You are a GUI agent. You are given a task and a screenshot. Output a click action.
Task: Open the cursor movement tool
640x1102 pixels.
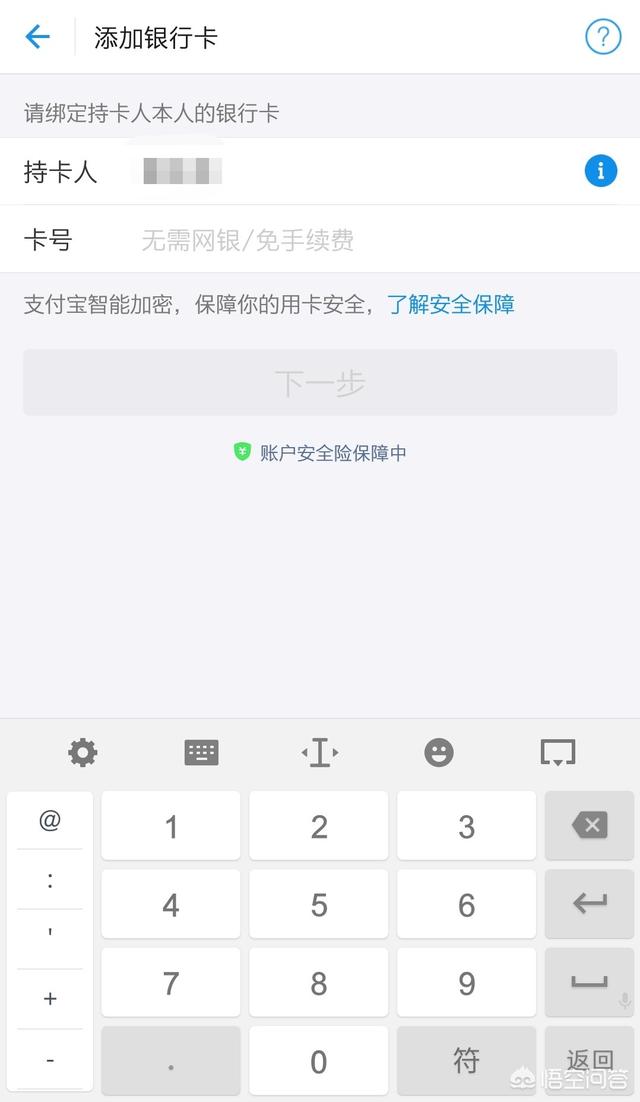click(320, 752)
